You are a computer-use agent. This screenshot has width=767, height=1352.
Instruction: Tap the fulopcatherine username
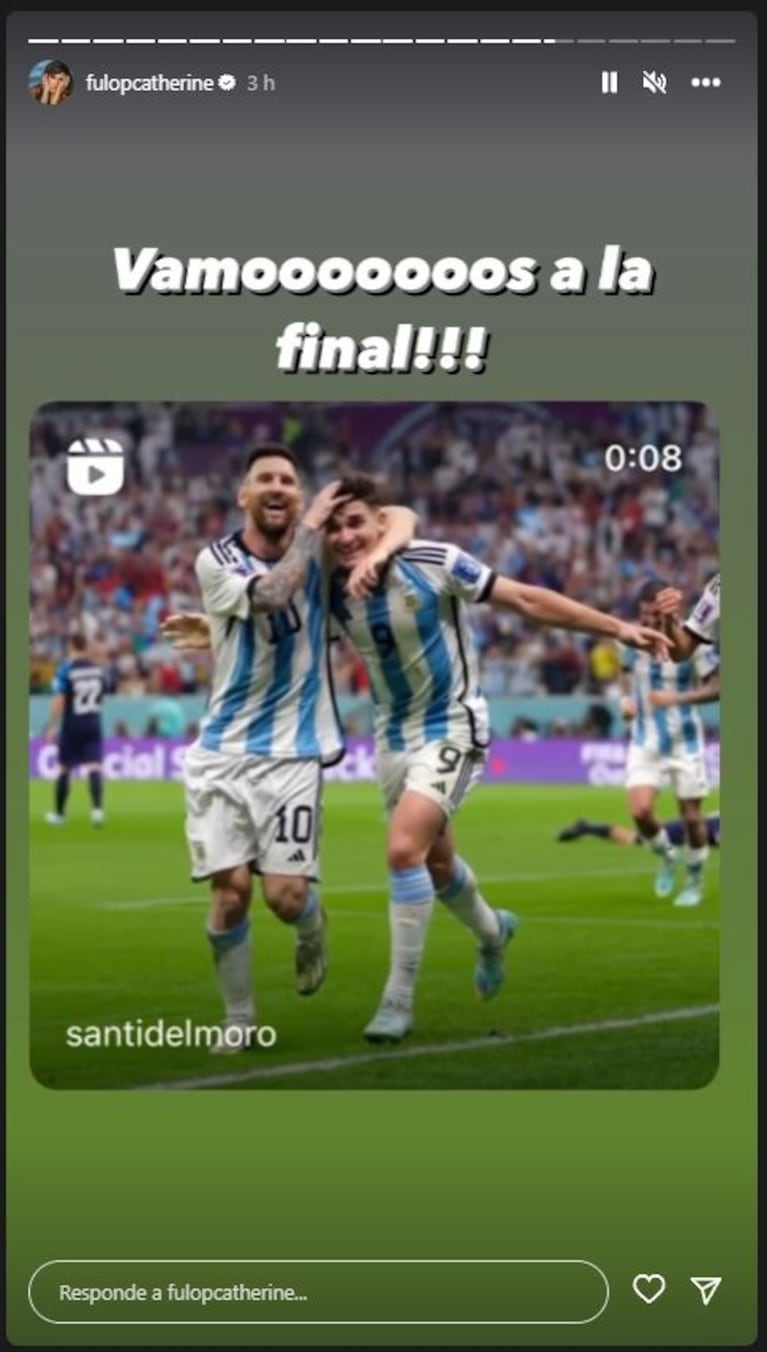pyautogui.click(x=148, y=84)
